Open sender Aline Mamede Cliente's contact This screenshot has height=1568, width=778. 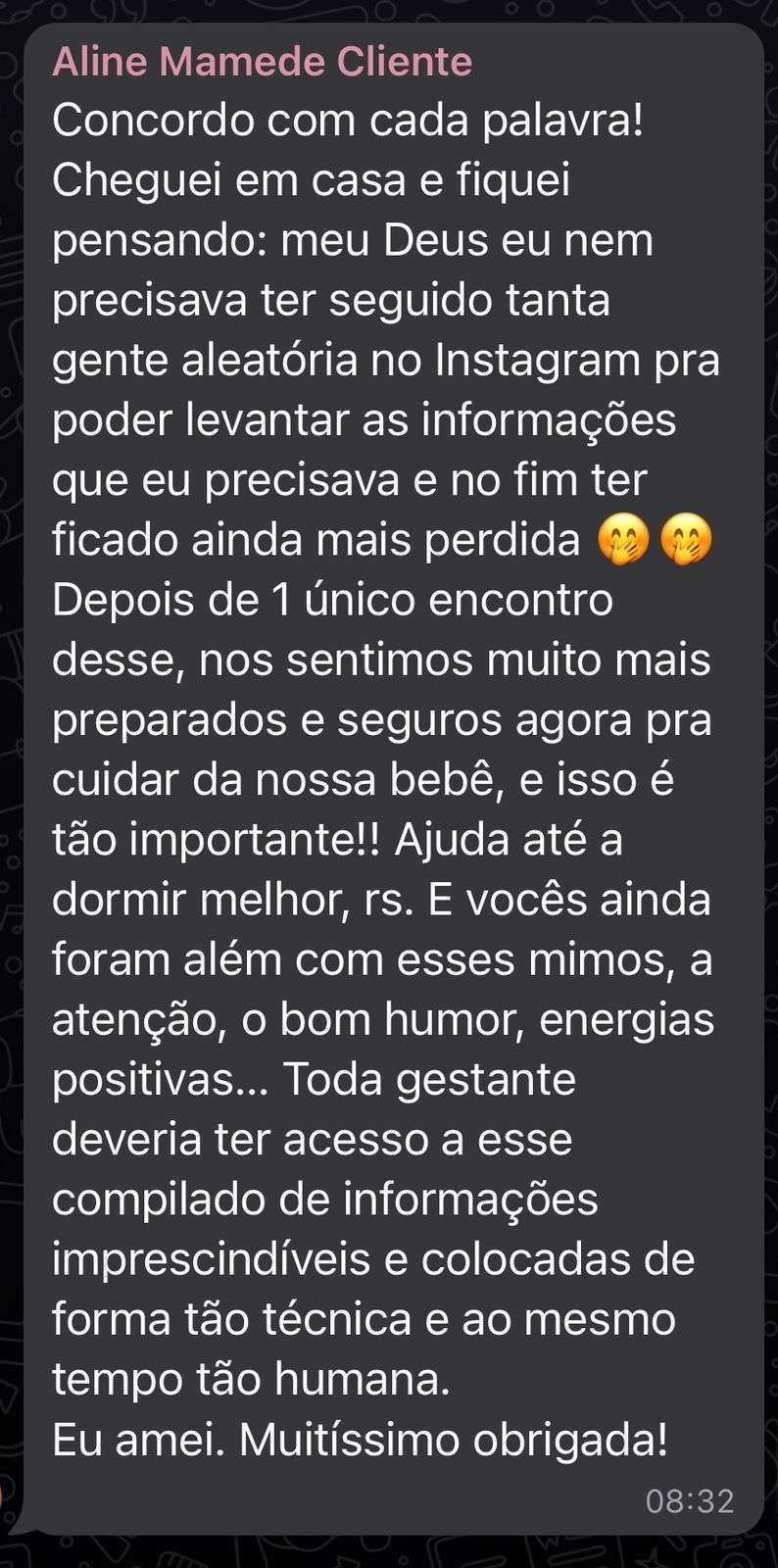pyautogui.click(x=262, y=62)
